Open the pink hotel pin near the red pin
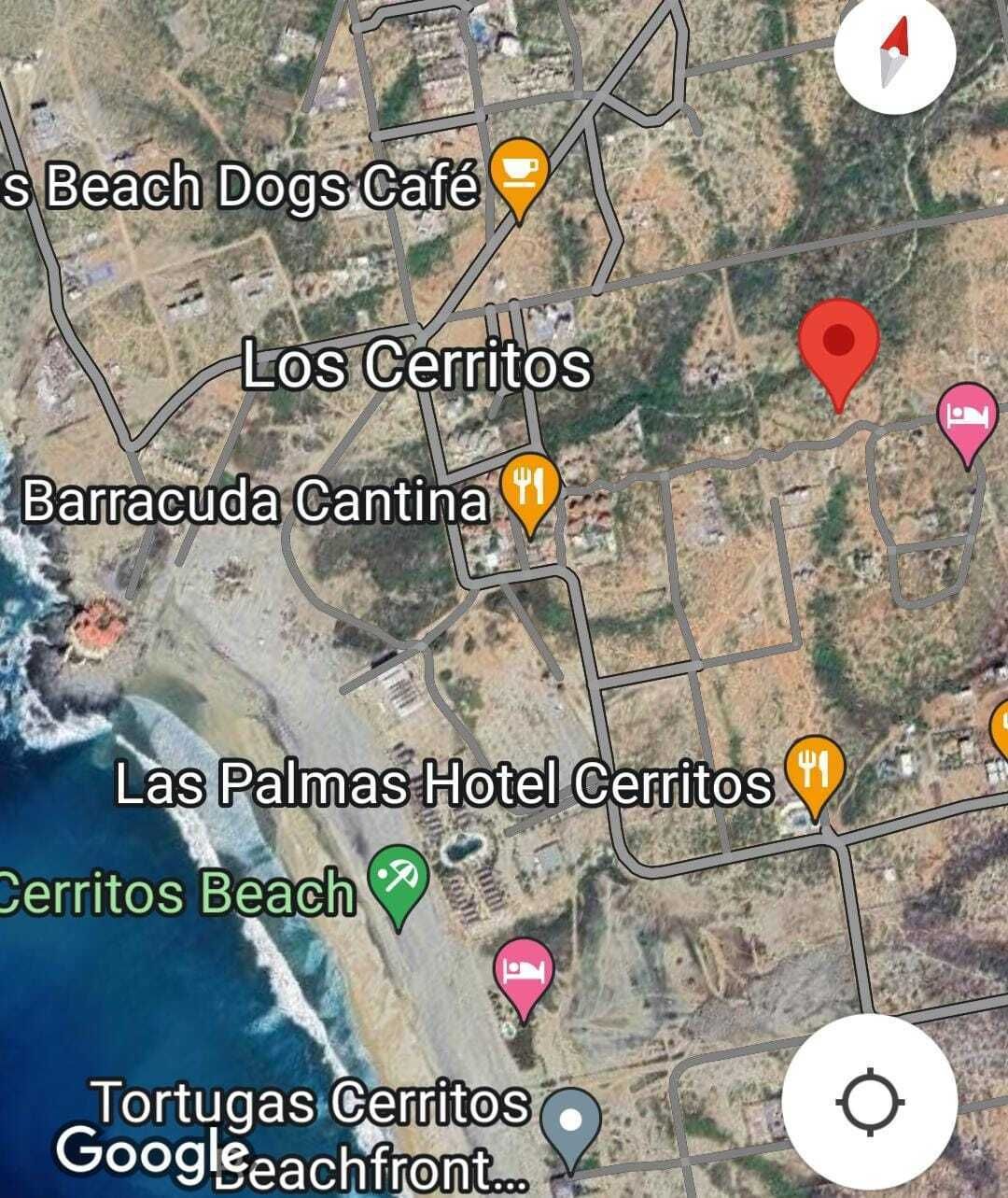This screenshot has height=1198, width=1008. 967,415
